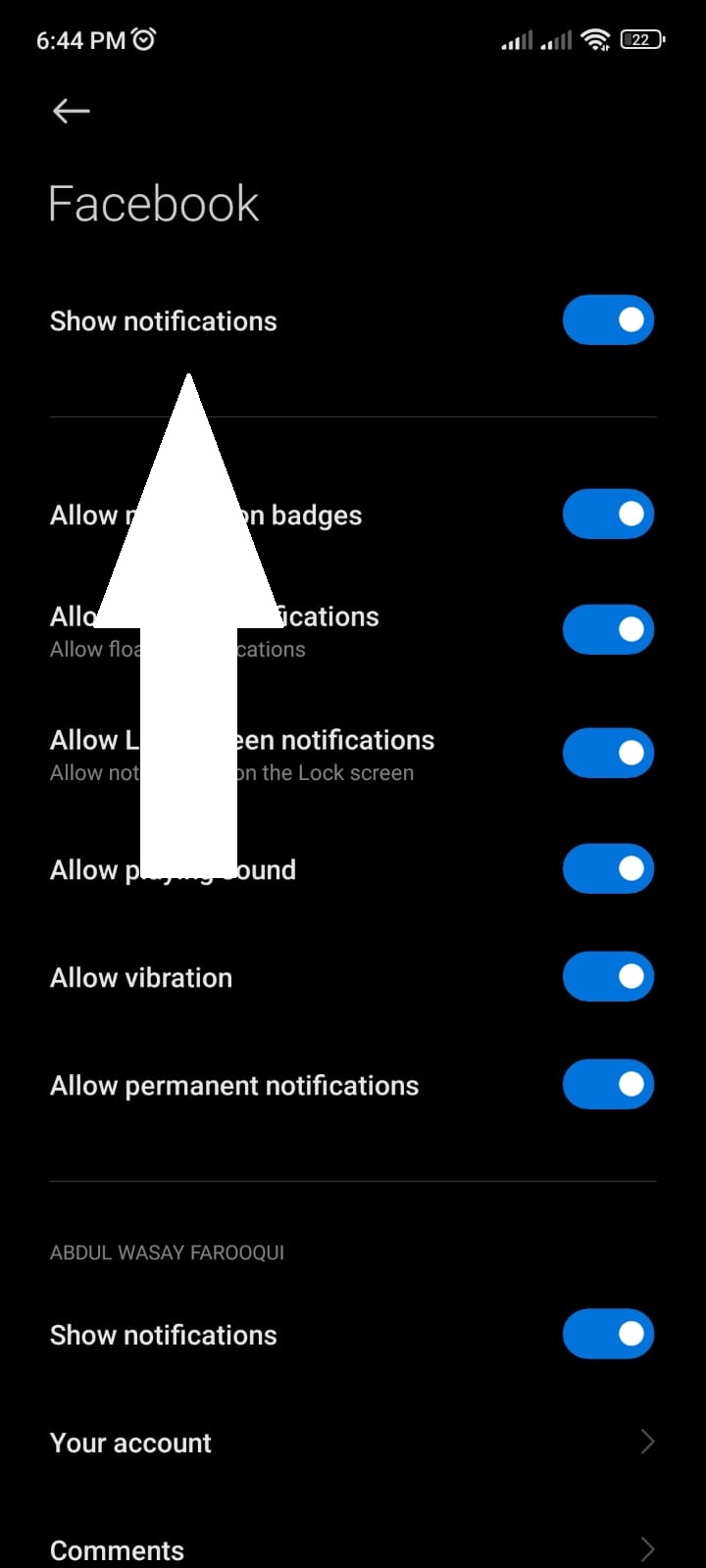
Task: Tap the Wi-Fi status icon
Action: click(x=595, y=39)
